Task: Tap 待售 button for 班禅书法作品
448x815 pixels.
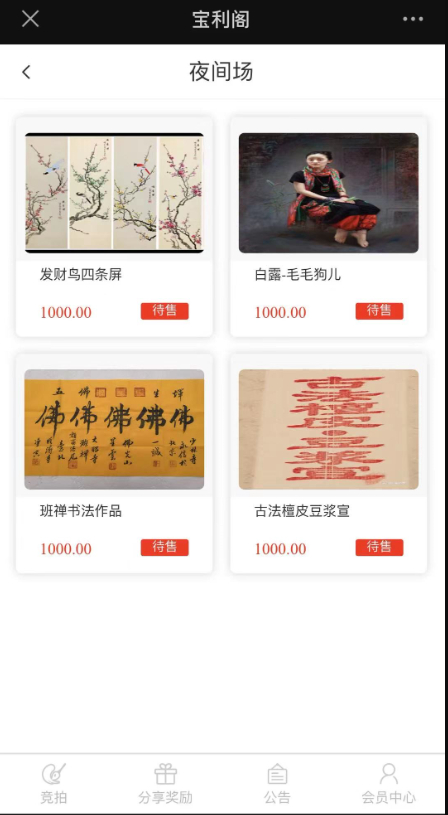Action: point(165,547)
